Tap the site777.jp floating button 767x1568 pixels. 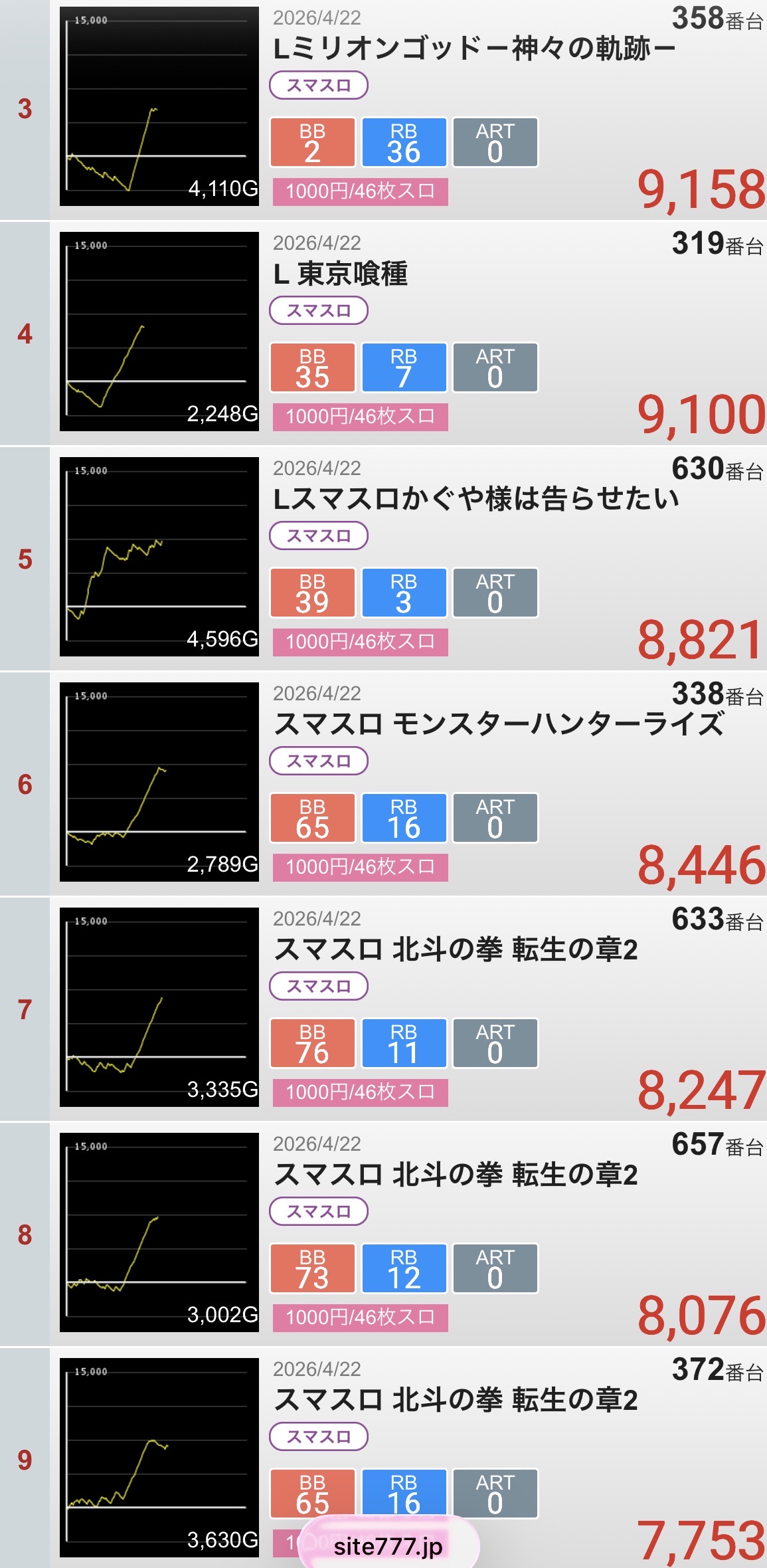[x=388, y=1546]
